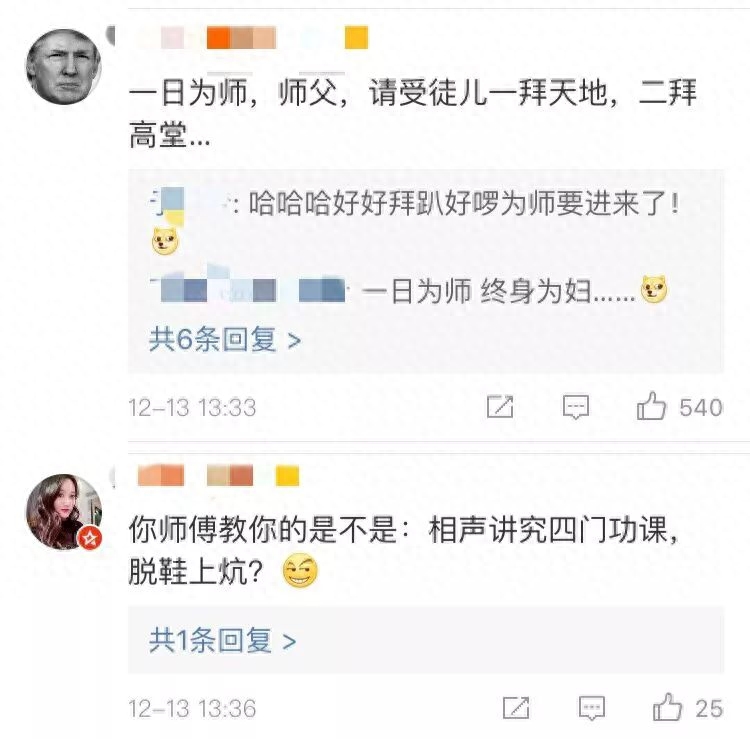The width and height of the screenshot is (750, 739).
Task: Expand the 共6条回复 reply thread
Action: [224, 340]
